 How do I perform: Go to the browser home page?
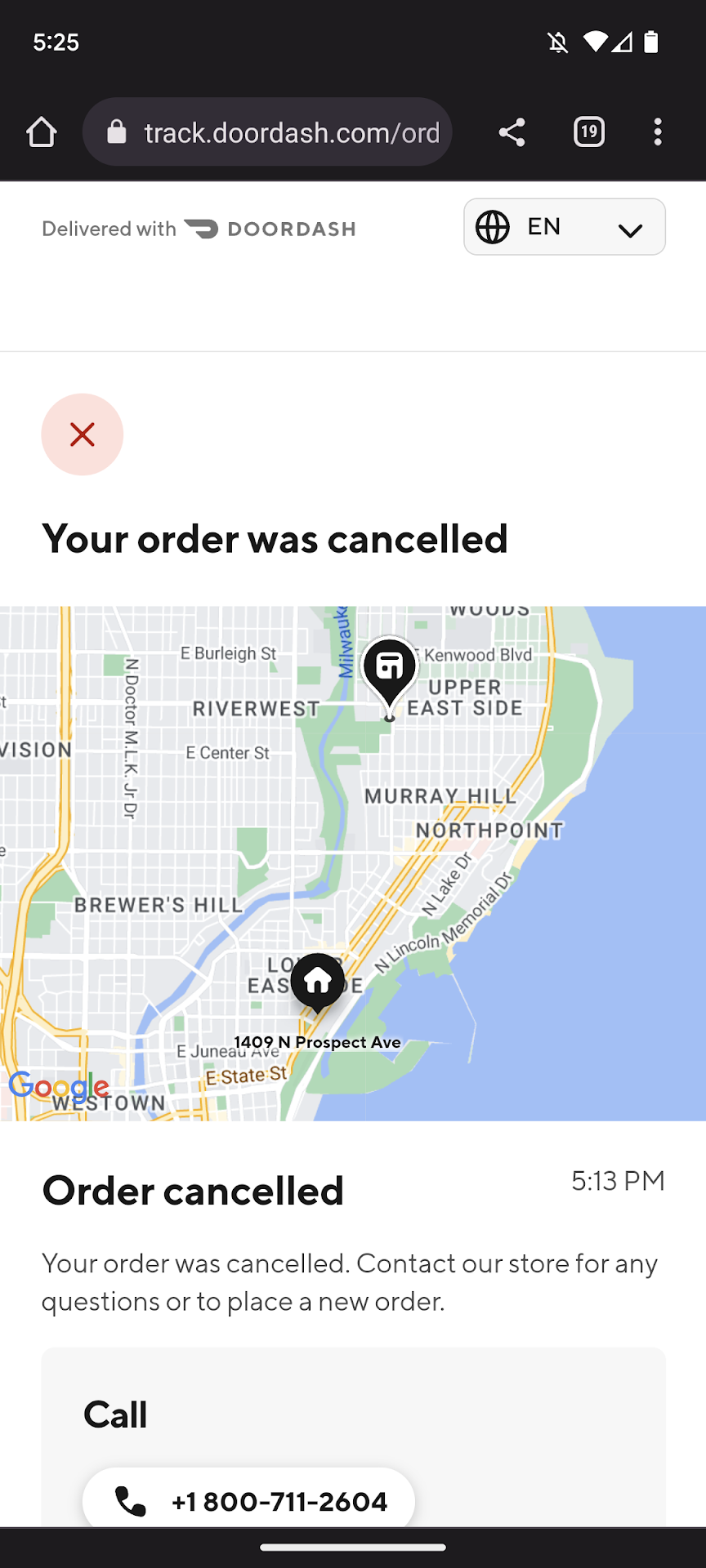pos(41,132)
